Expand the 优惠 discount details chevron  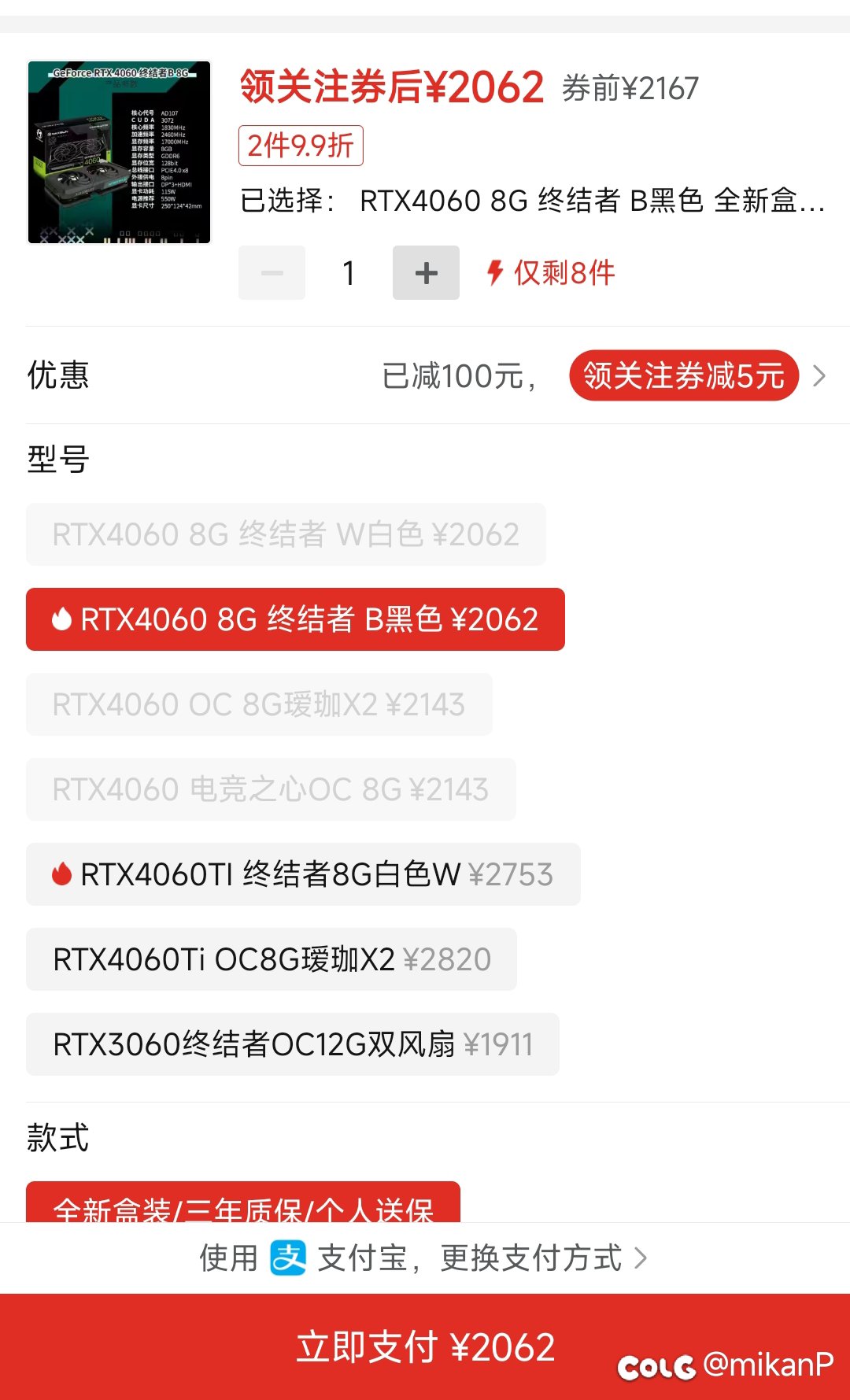[819, 375]
